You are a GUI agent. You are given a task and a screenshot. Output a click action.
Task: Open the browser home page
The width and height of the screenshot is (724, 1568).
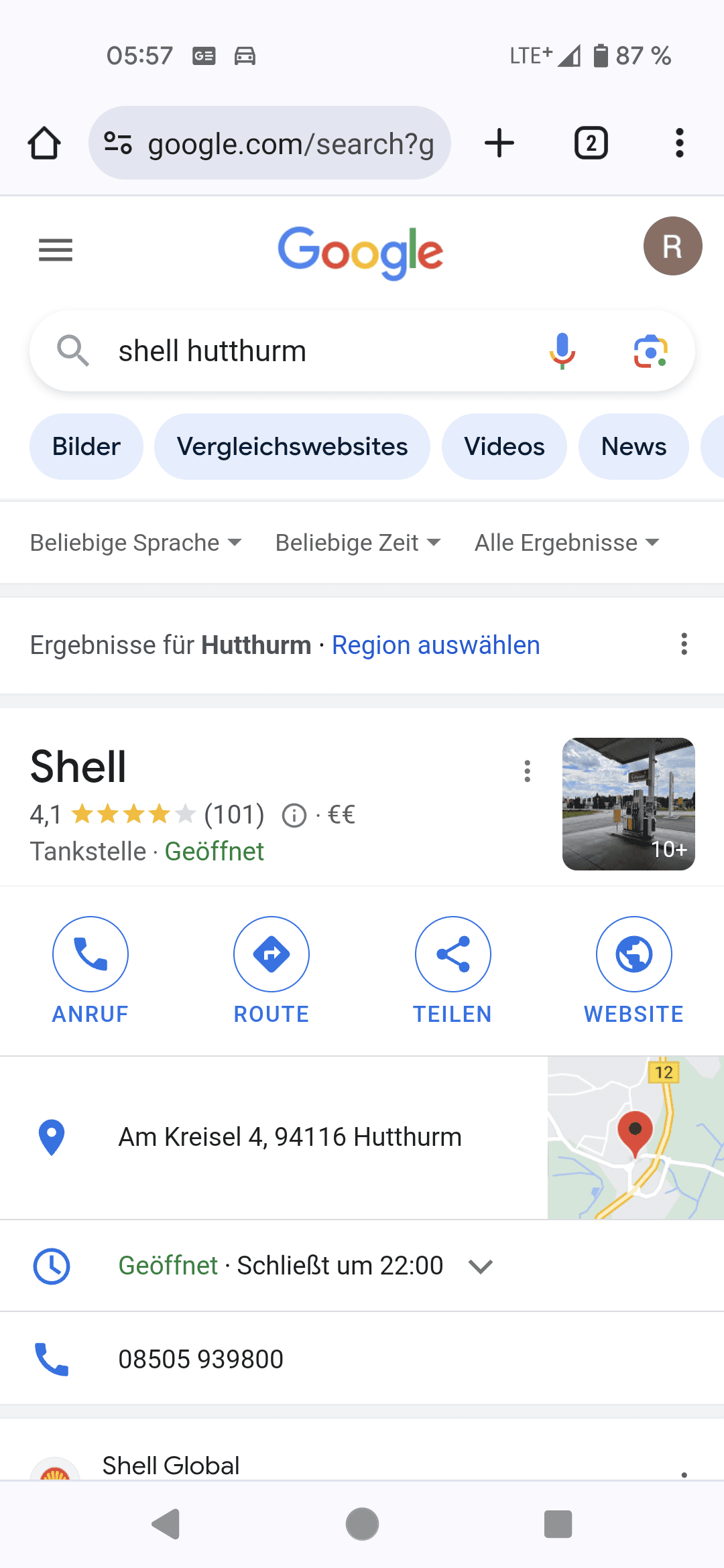click(x=44, y=143)
